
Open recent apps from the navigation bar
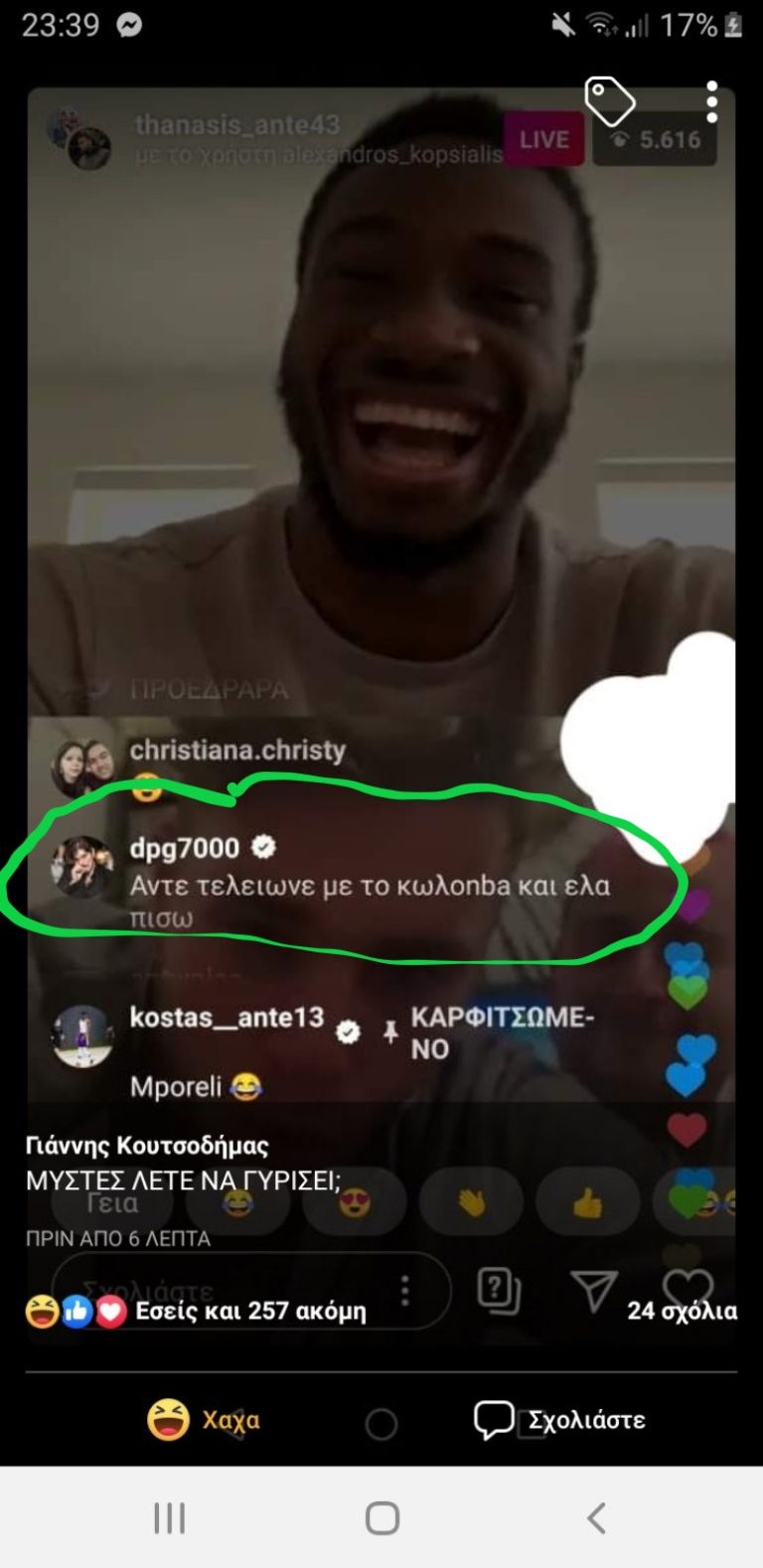click(170, 1517)
